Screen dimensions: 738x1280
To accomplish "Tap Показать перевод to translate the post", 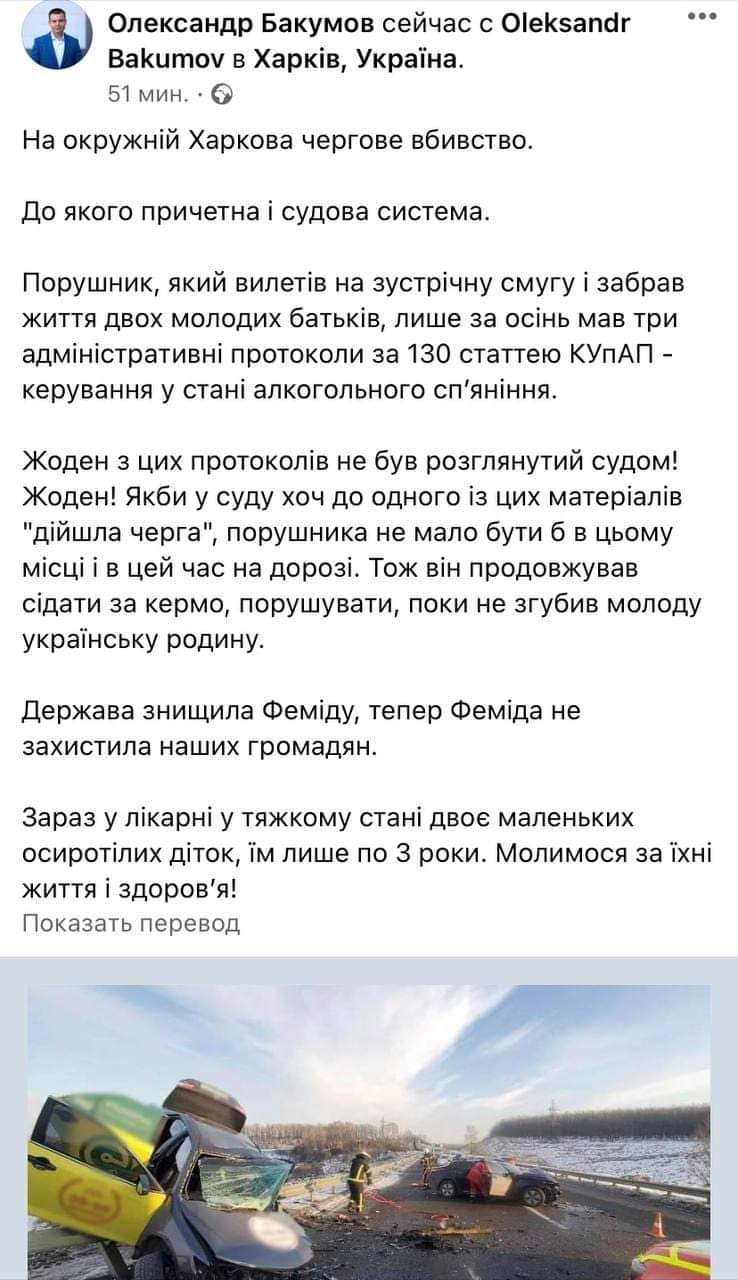I will click(x=131, y=923).
